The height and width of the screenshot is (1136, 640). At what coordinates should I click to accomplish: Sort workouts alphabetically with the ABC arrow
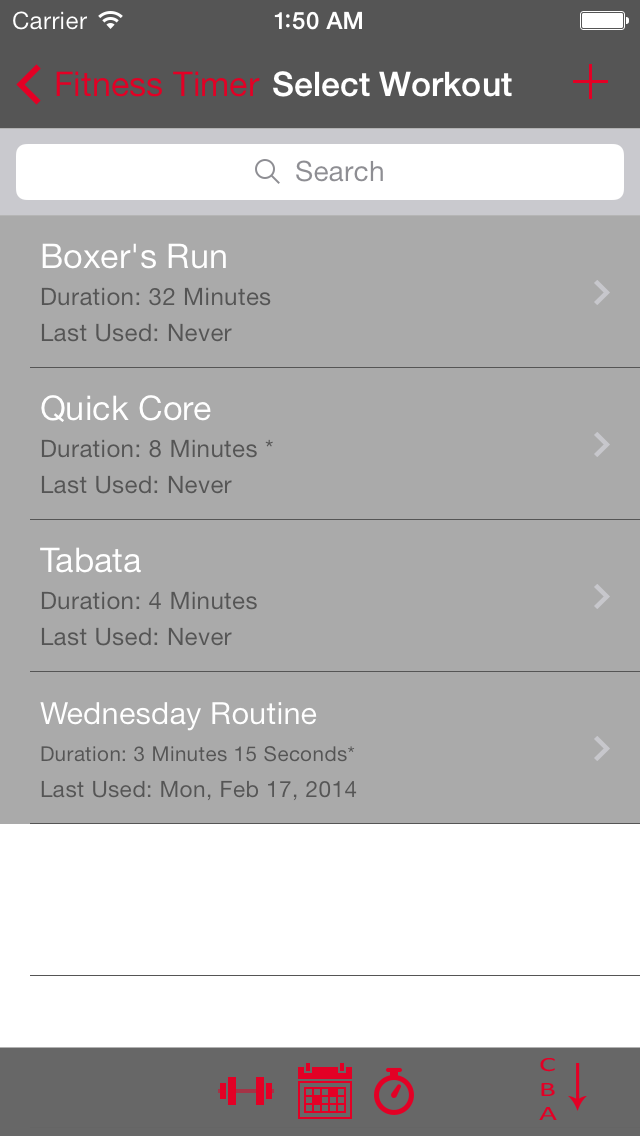tap(563, 1088)
